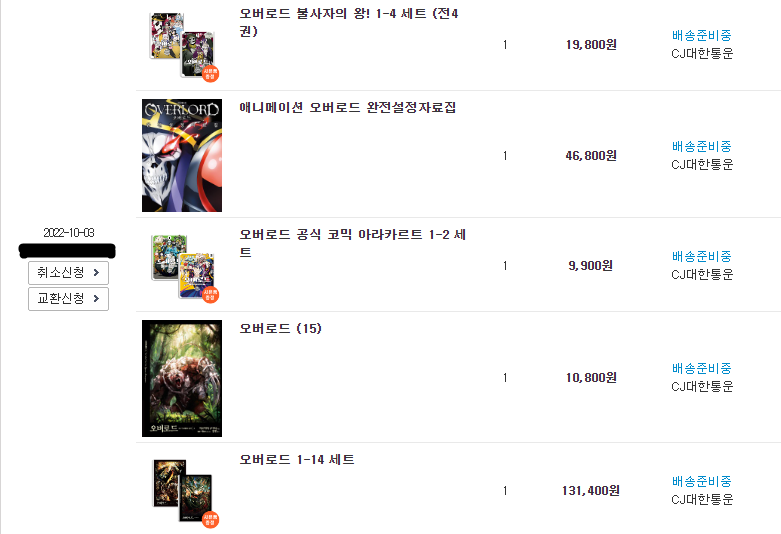View cover image of 오버로드 (15)
This screenshot has height=534, width=781.
click(x=182, y=378)
